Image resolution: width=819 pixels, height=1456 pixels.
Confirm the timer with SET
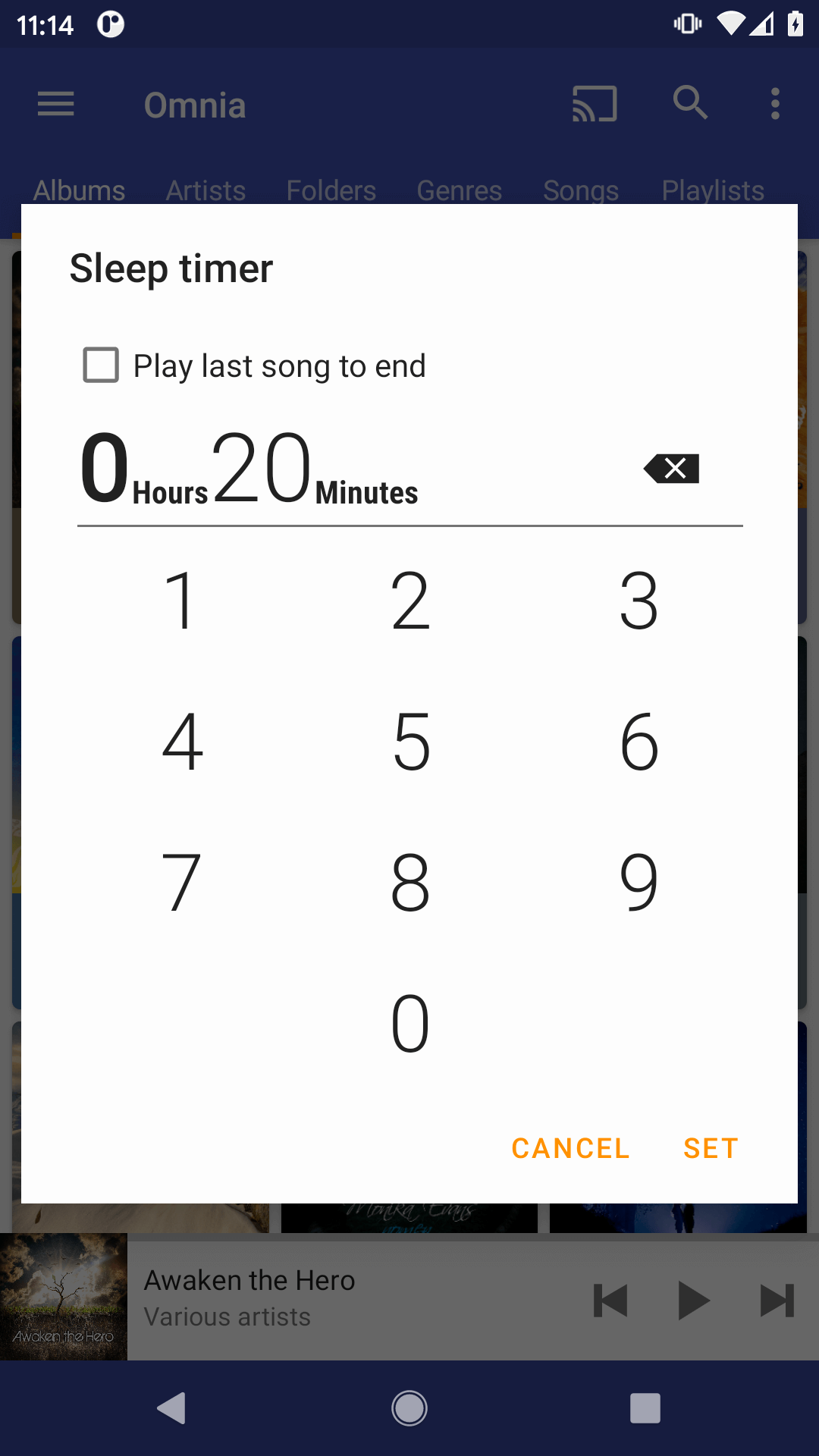pyautogui.click(x=711, y=1148)
